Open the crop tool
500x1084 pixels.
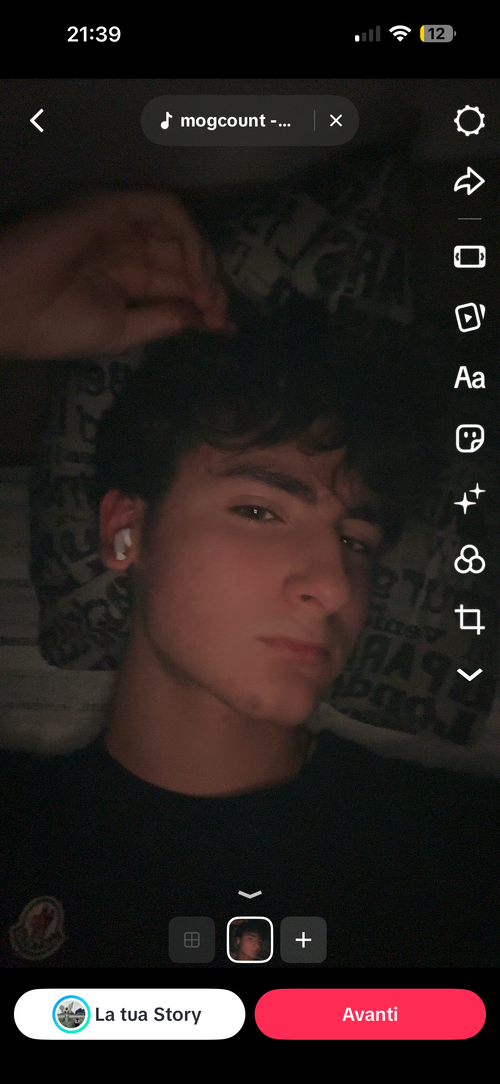[x=470, y=619]
